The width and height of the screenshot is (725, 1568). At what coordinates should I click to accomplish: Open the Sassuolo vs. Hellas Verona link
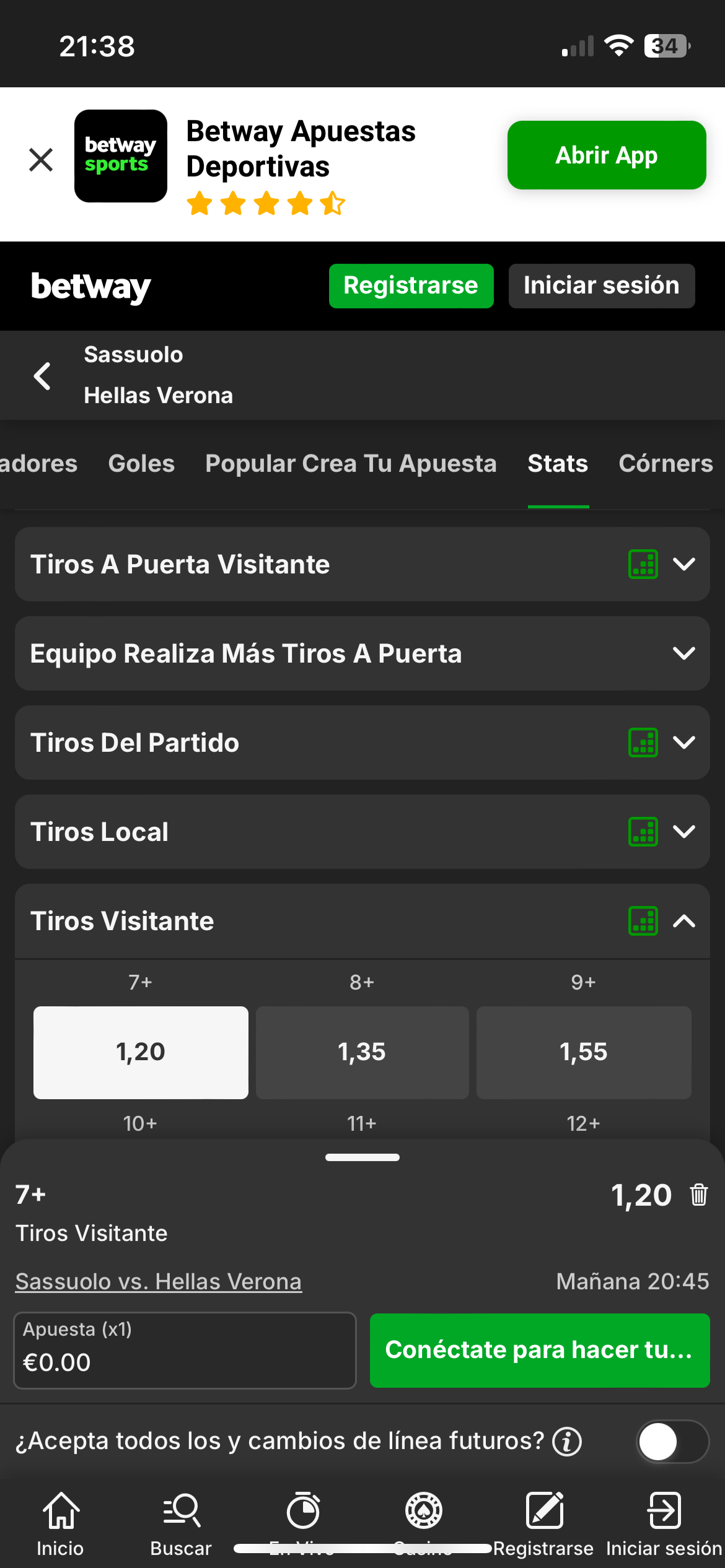click(x=159, y=1281)
